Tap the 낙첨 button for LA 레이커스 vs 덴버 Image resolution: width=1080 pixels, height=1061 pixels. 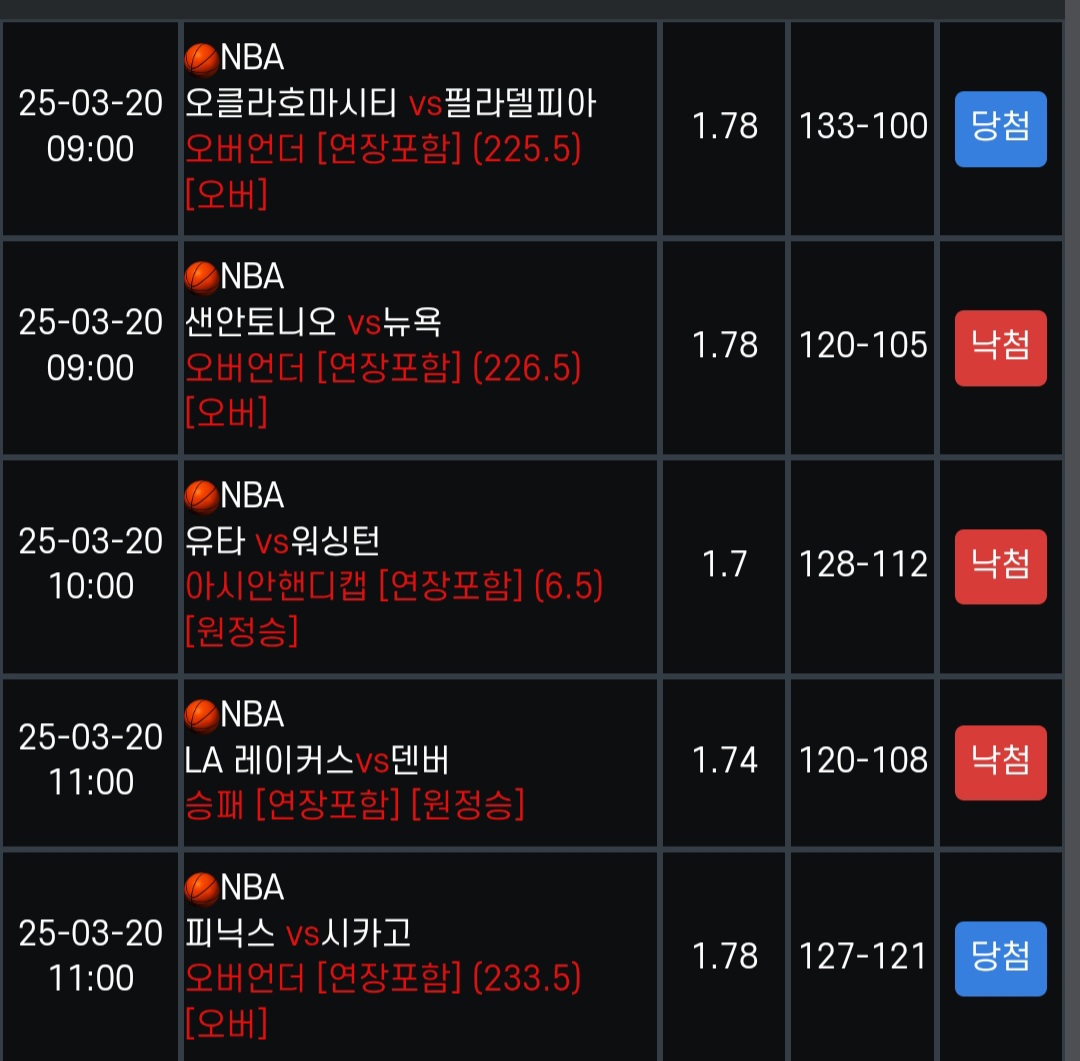(1000, 762)
